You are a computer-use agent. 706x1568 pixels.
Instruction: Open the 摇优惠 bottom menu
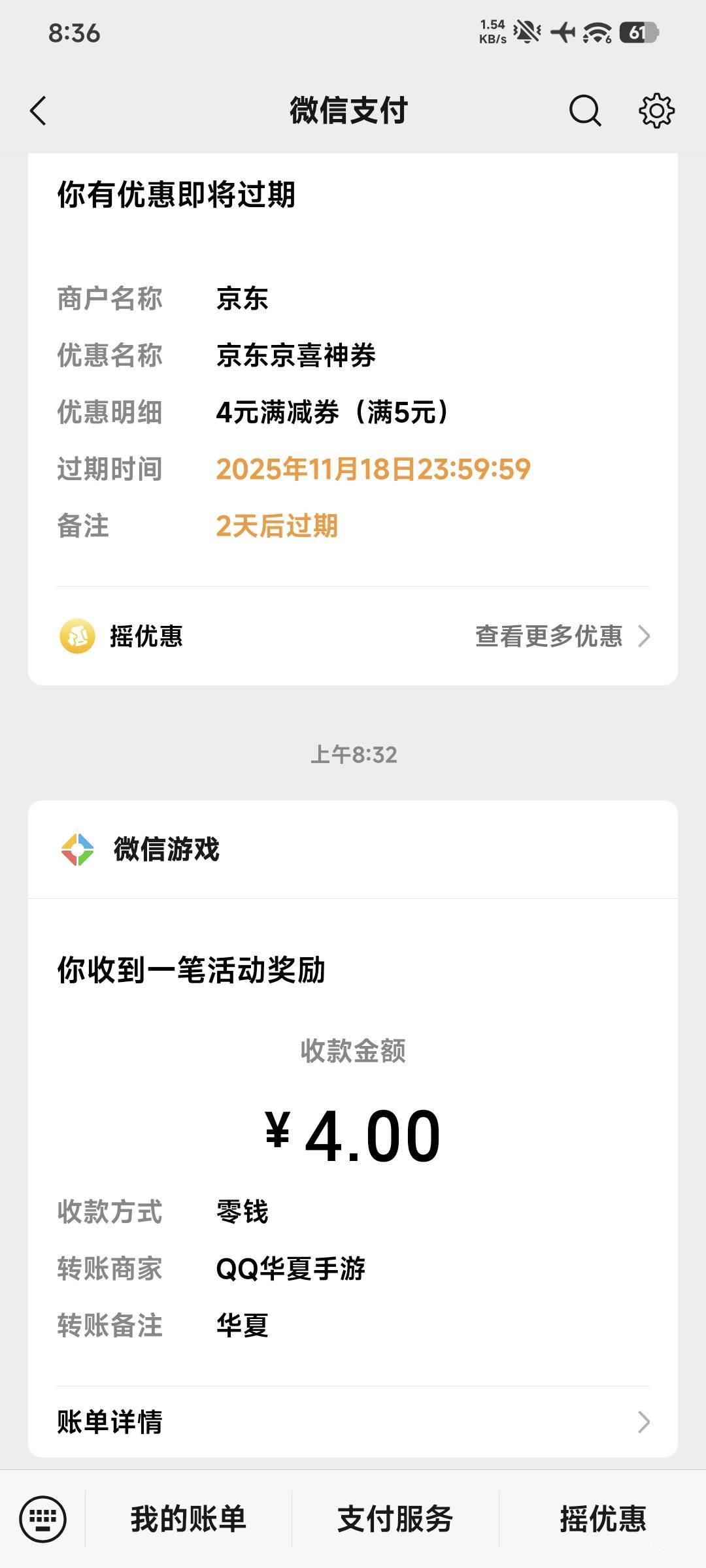[603, 1519]
